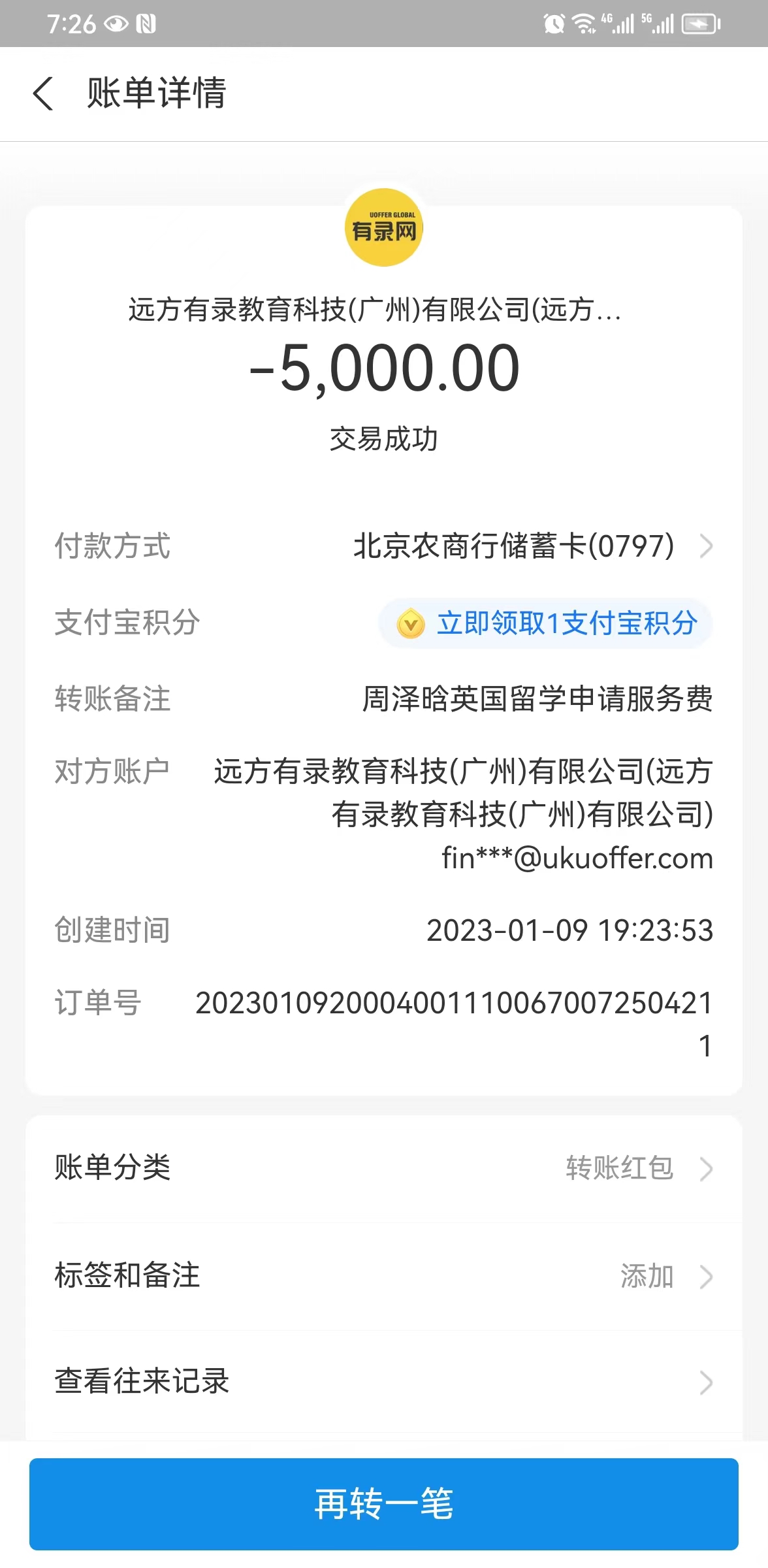
Task: View 查看往来记录 transaction history
Action: (x=384, y=1382)
